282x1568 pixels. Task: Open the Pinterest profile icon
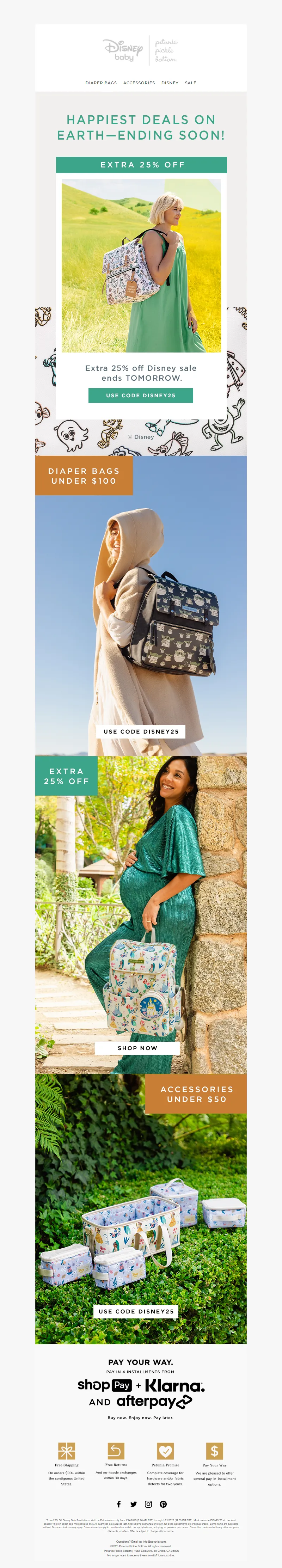pos(163,1504)
